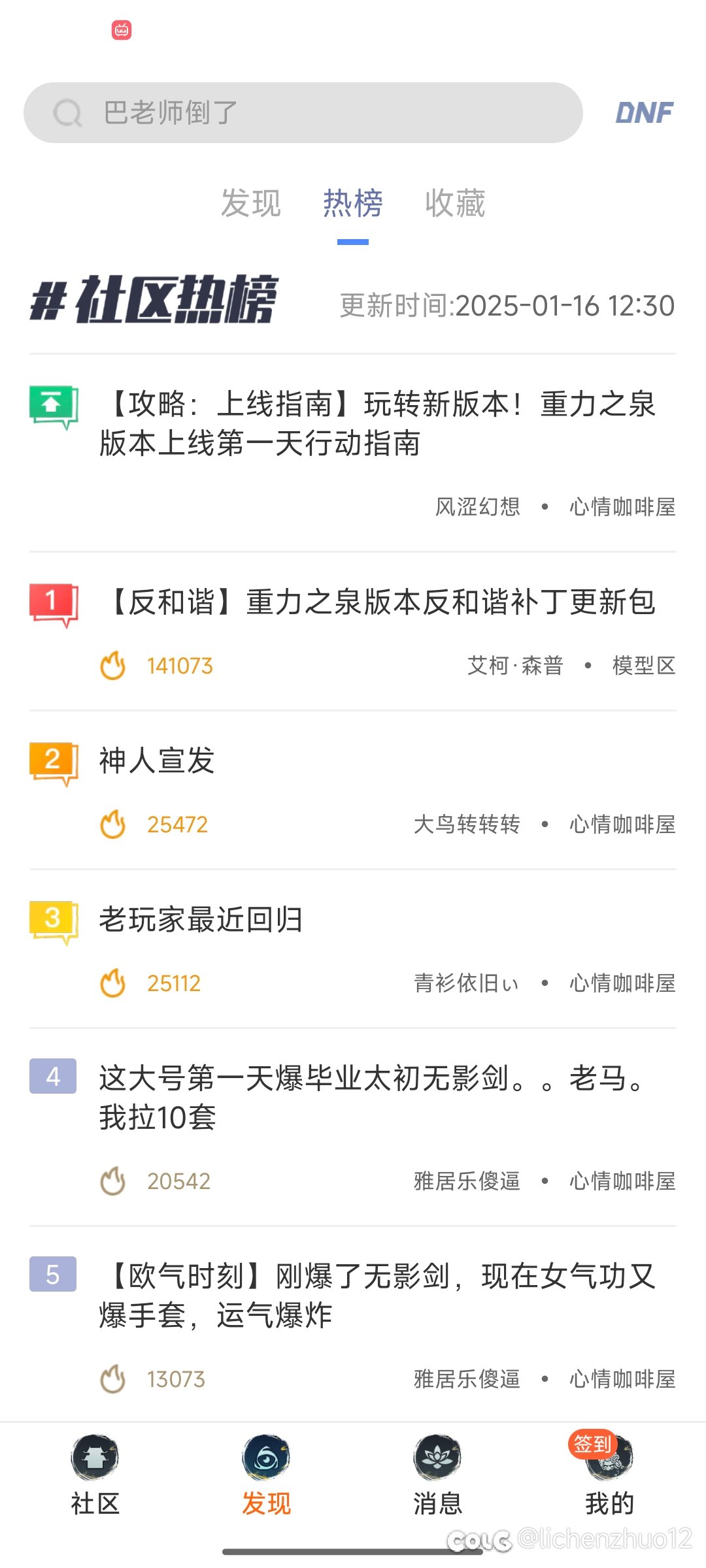Switch to the 收藏 top tab
706x1568 pixels.
coord(455,203)
